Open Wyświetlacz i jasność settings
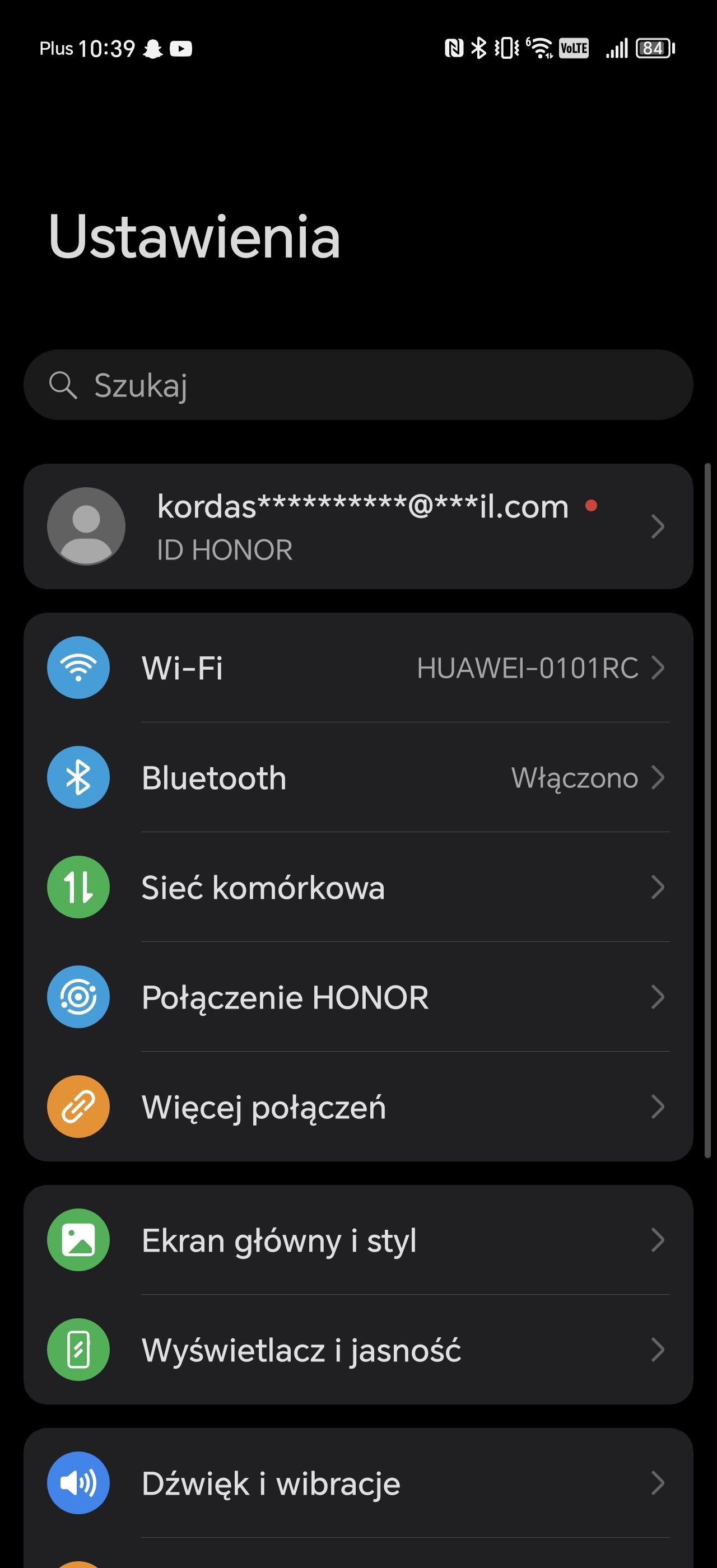This screenshot has height=1568, width=717. pyautogui.click(x=358, y=1350)
